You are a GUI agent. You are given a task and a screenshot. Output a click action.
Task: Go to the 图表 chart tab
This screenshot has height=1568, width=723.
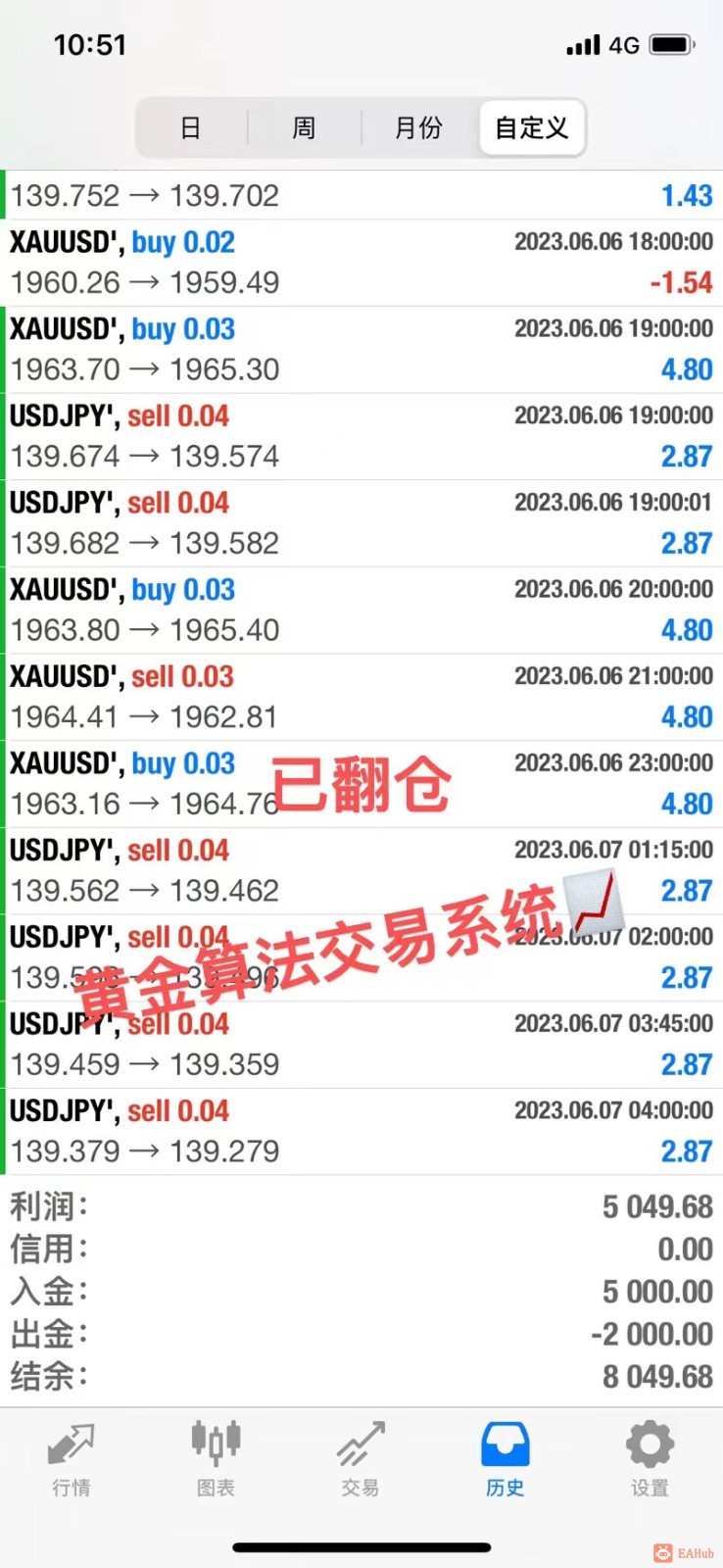[216, 1459]
